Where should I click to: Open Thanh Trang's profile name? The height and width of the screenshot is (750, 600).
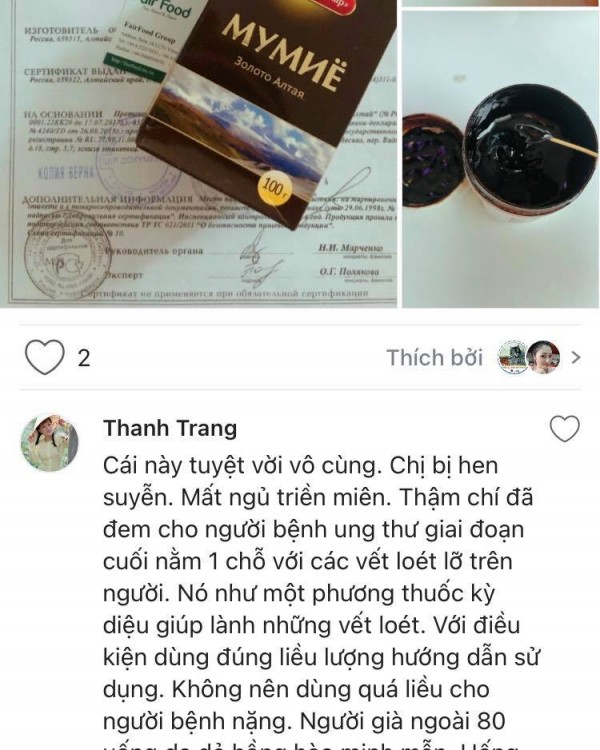(170, 429)
